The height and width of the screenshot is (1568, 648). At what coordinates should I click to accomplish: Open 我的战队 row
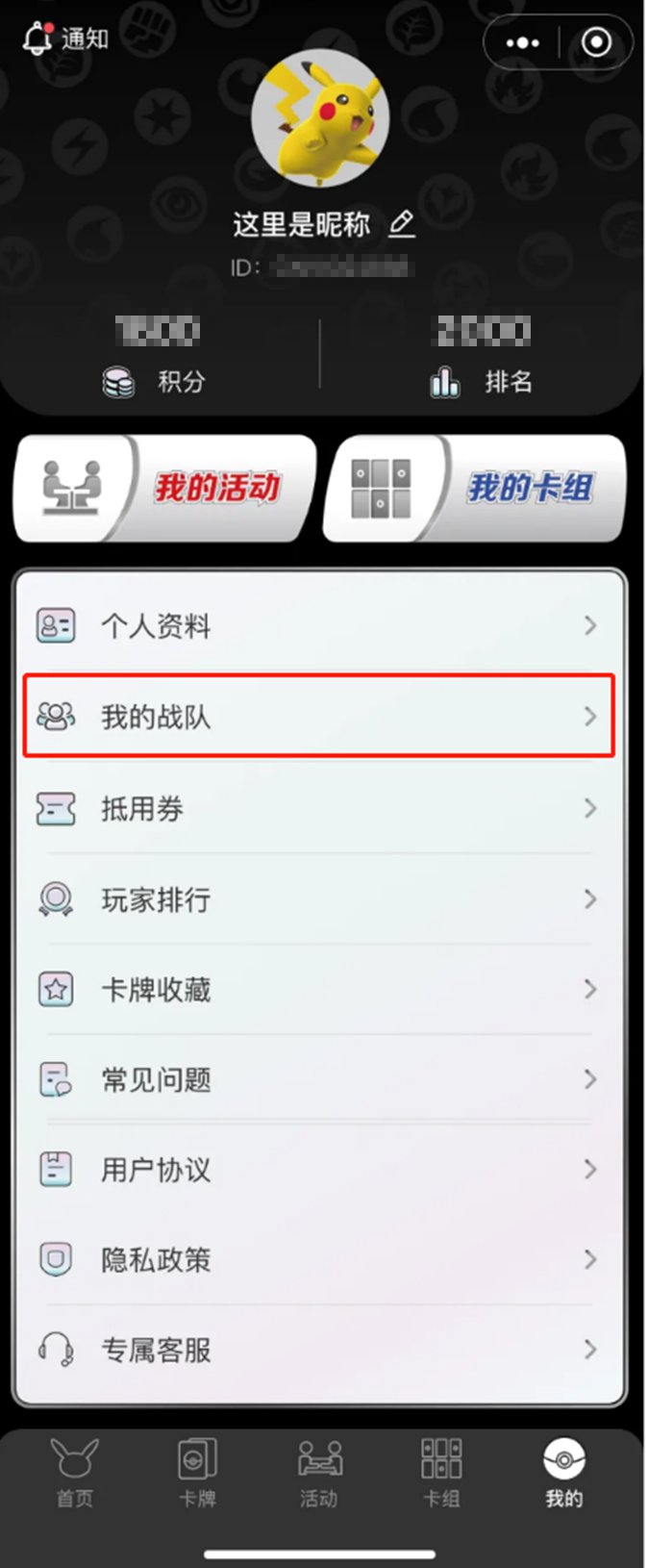pyautogui.click(x=318, y=717)
